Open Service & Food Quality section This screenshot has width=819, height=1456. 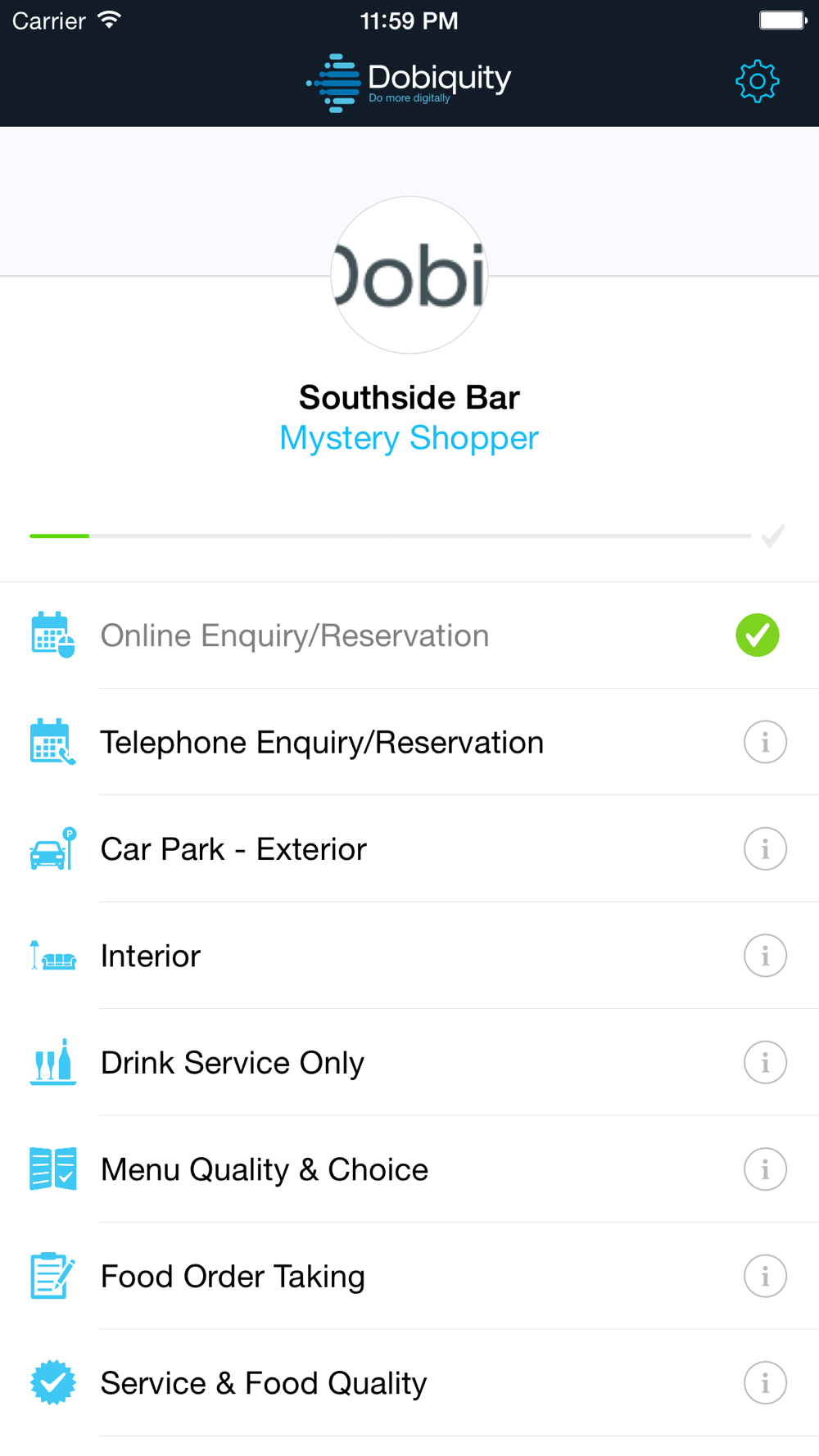[409, 1383]
